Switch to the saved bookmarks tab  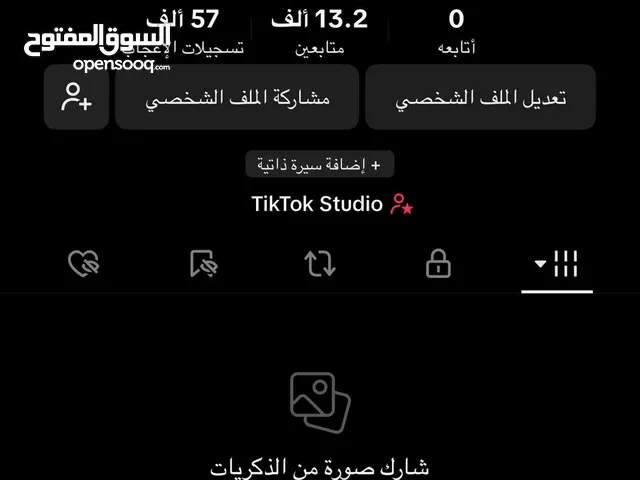tap(203, 264)
